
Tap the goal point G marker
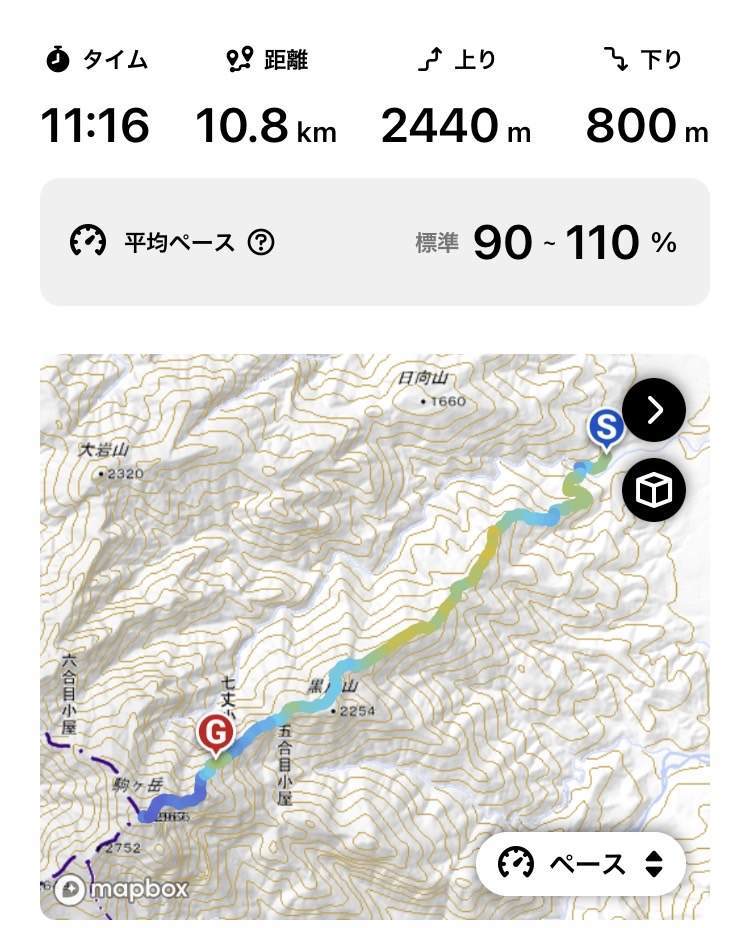215,735
